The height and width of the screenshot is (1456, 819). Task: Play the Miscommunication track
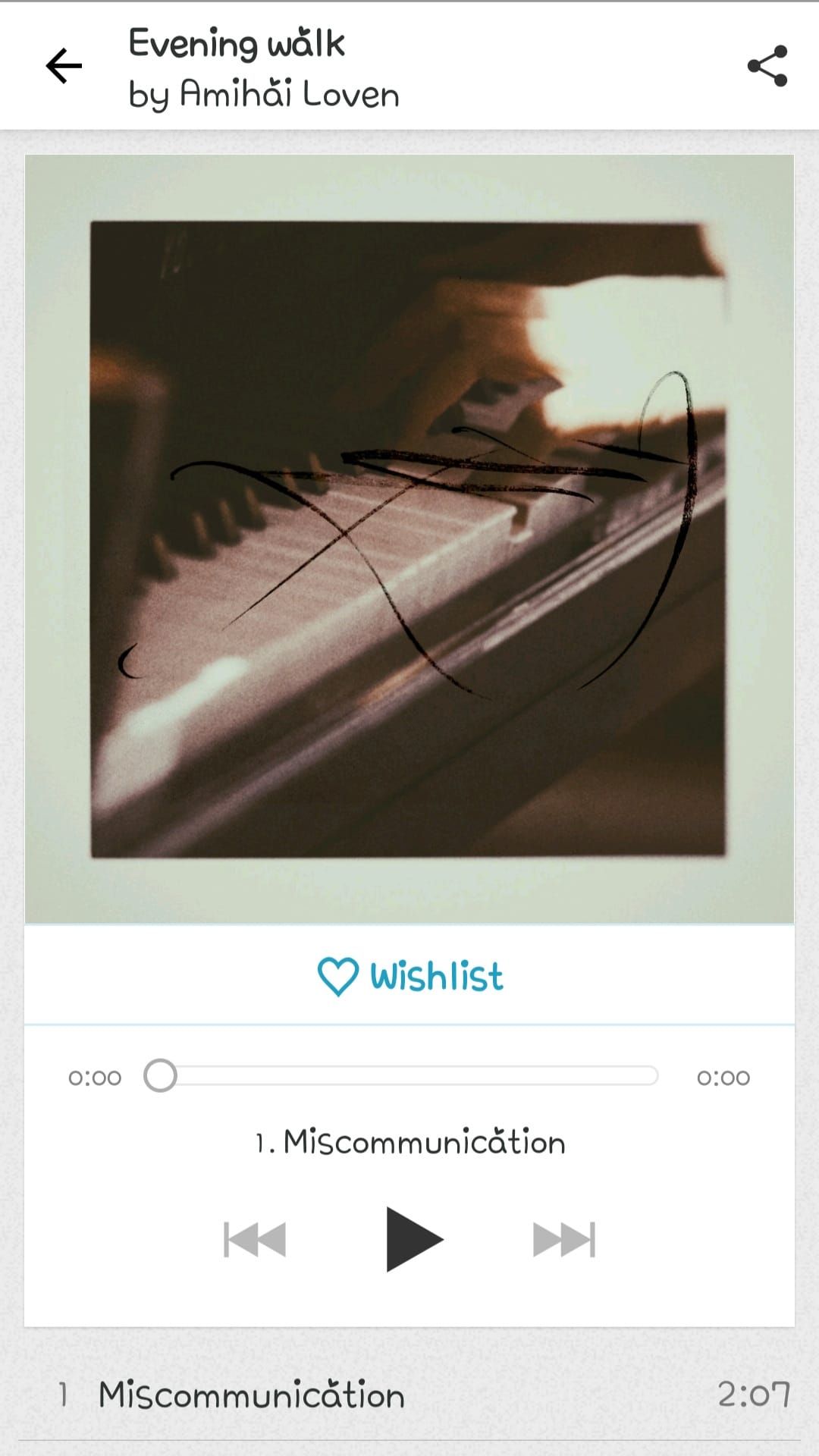pyautogui.click(x=413, y=1239)
